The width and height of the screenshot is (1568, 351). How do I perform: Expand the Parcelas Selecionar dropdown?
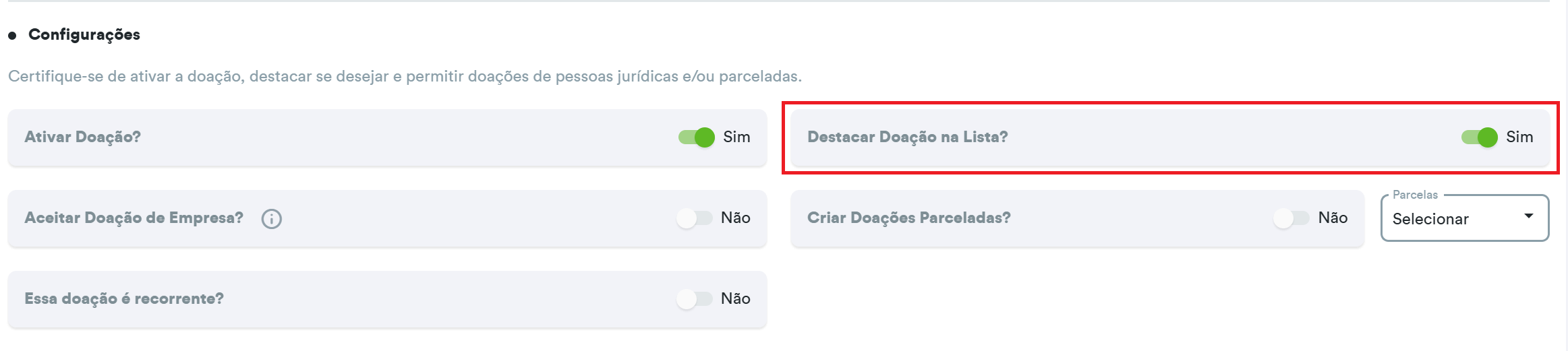click(x=1464, y=218)
